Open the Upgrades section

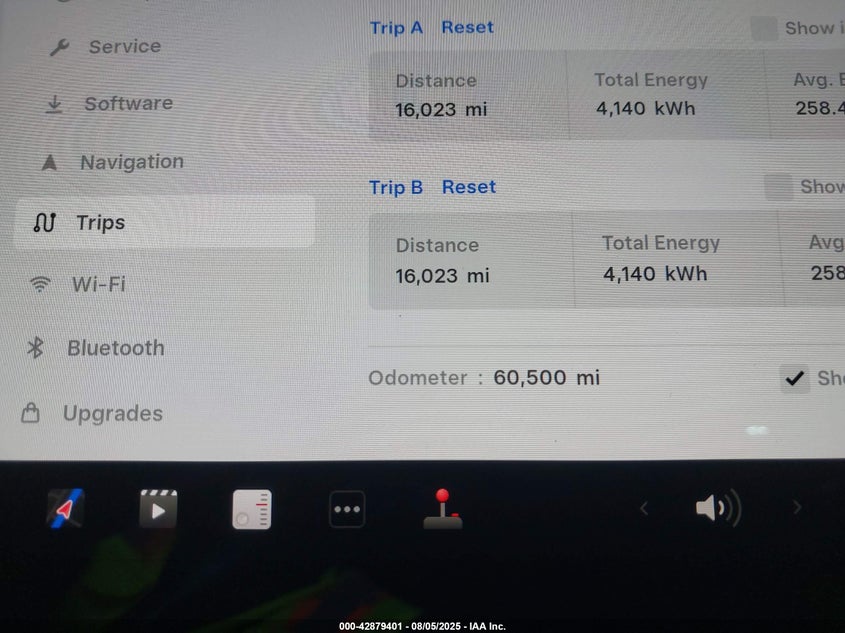click(x=112, y=413)
